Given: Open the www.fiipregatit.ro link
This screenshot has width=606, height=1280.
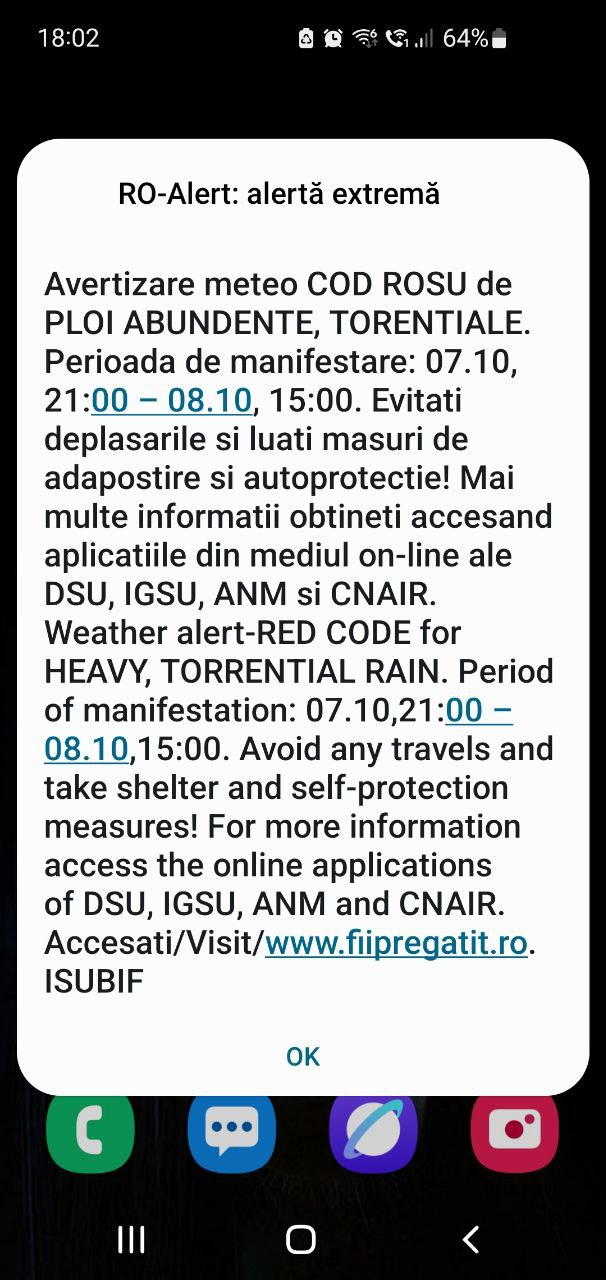Looking at the screenshot, I should 396,943.
